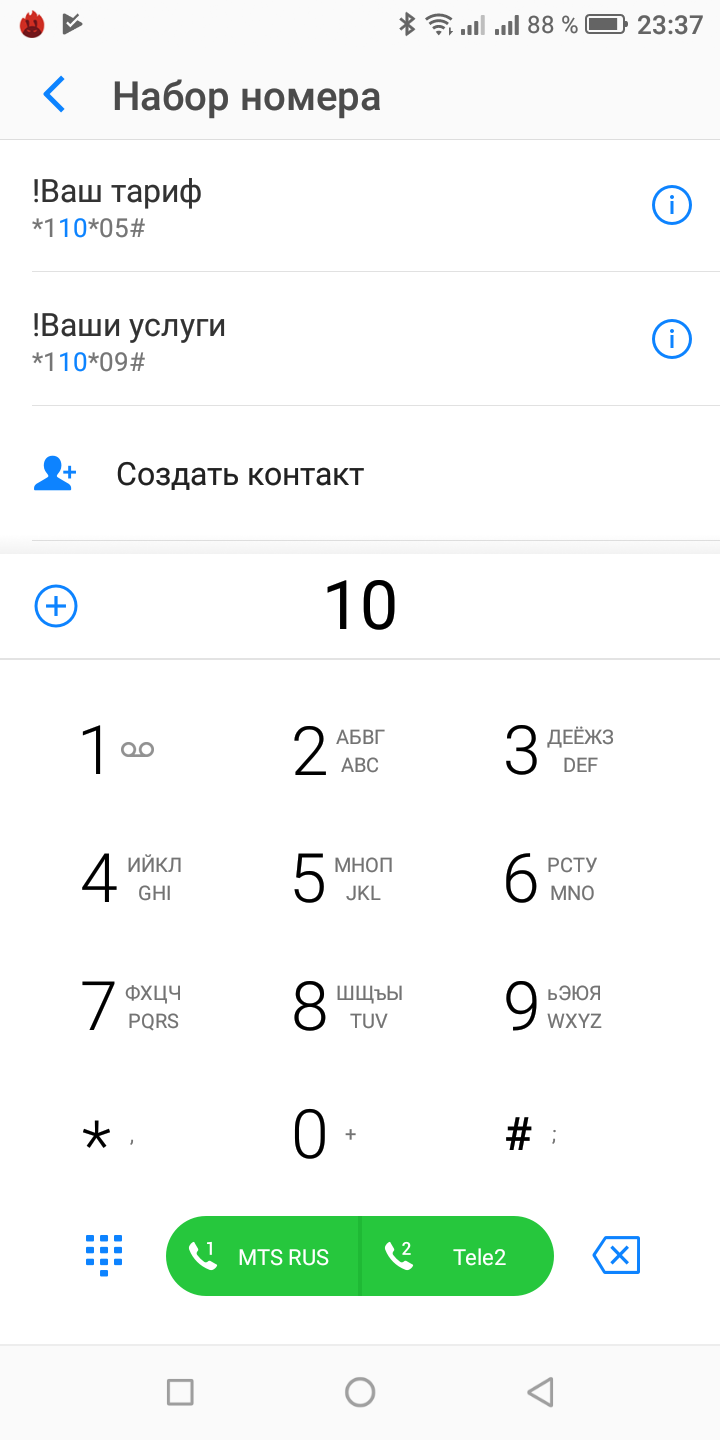Dial digit 5 on the keypad
The height and width of the screenshot is (1440, 720).
338,878
